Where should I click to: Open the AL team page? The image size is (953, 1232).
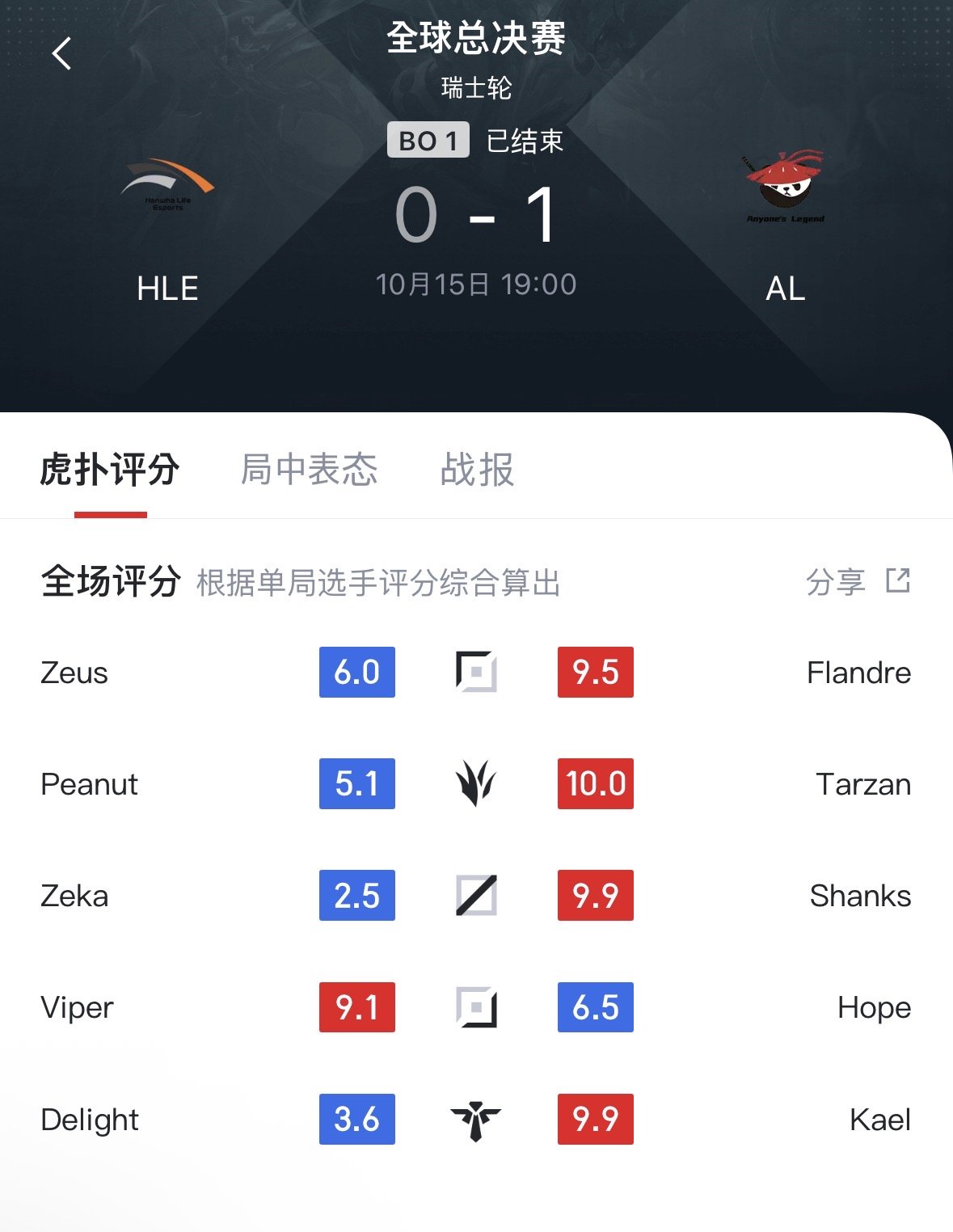tap(785, 226)
